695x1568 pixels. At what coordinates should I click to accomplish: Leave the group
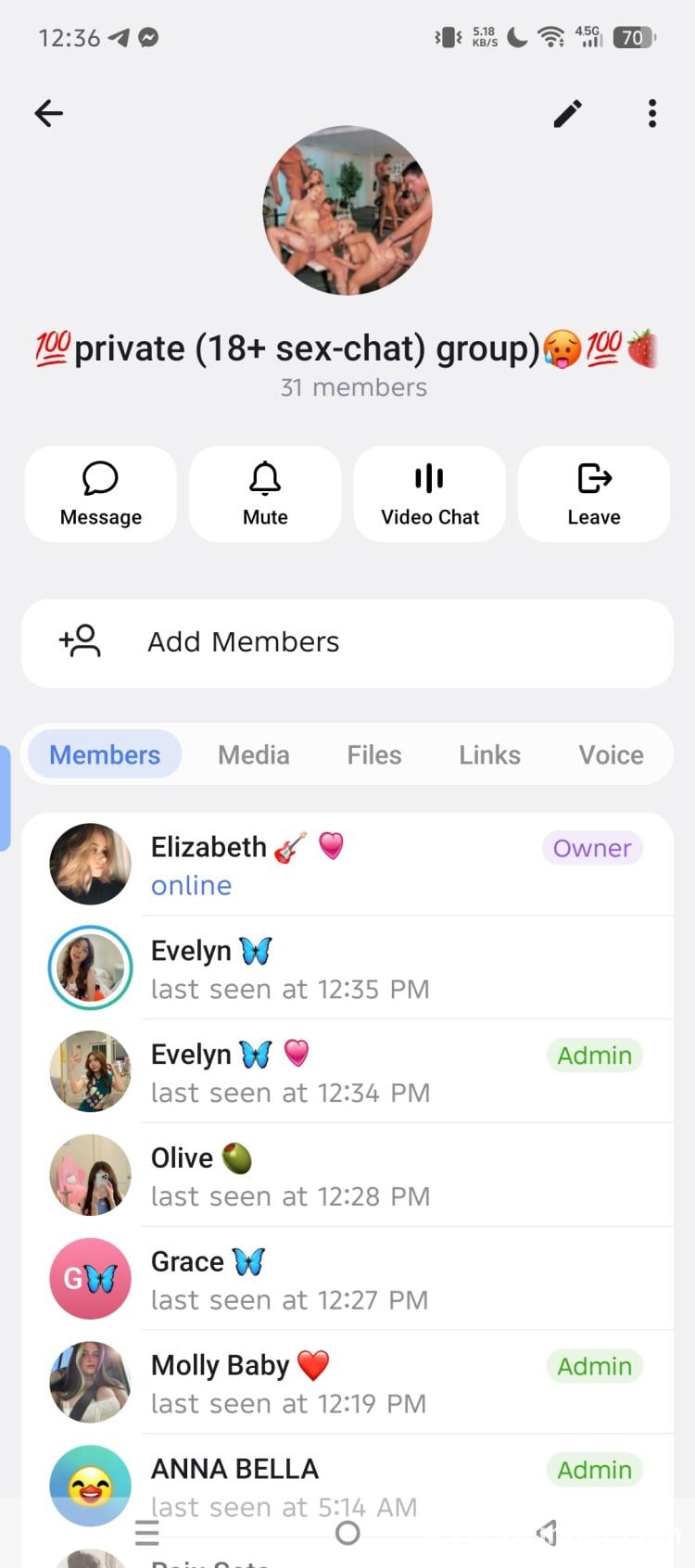pyautogui.click(x=594, y=494)
